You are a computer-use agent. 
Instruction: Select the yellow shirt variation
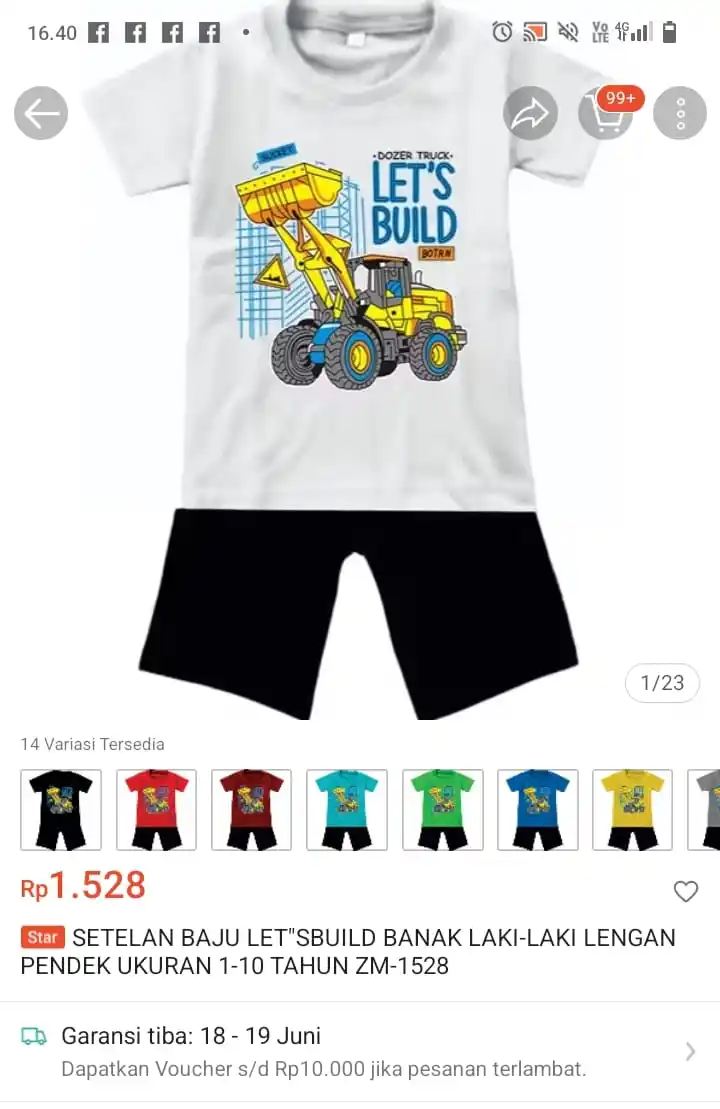tap(633, 810)
